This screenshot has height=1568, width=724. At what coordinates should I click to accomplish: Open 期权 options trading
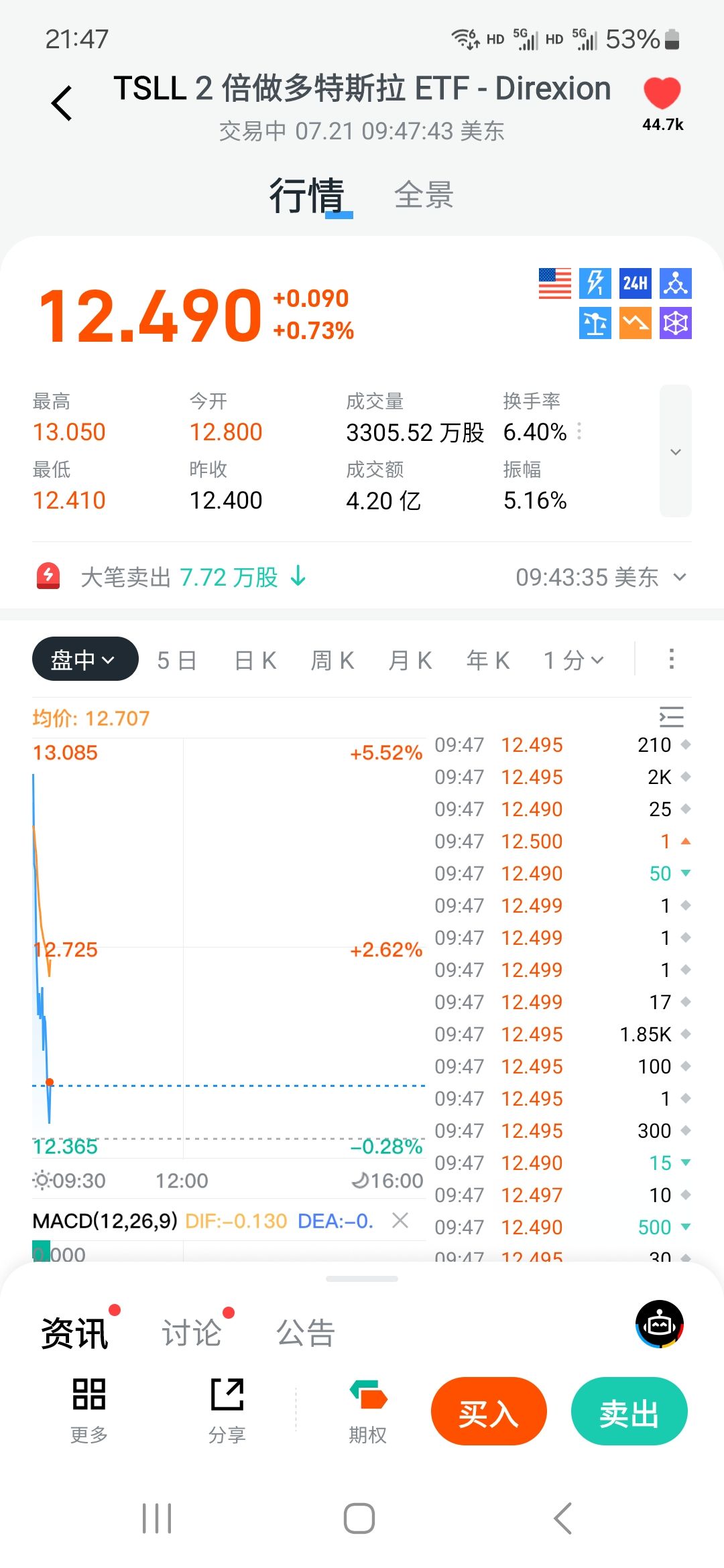(x=367, y=1411)
